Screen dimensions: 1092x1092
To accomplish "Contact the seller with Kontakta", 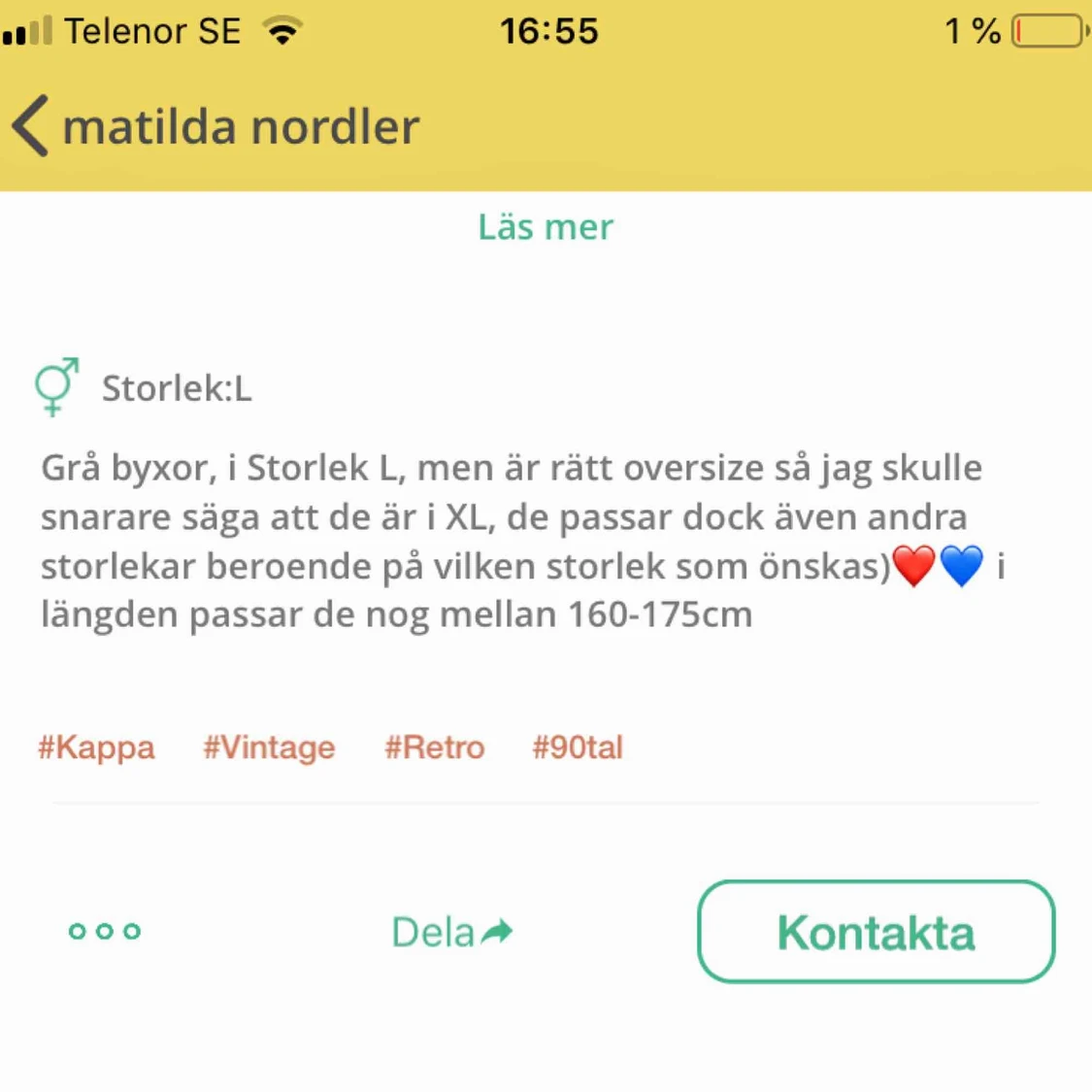I will [876, 932].
